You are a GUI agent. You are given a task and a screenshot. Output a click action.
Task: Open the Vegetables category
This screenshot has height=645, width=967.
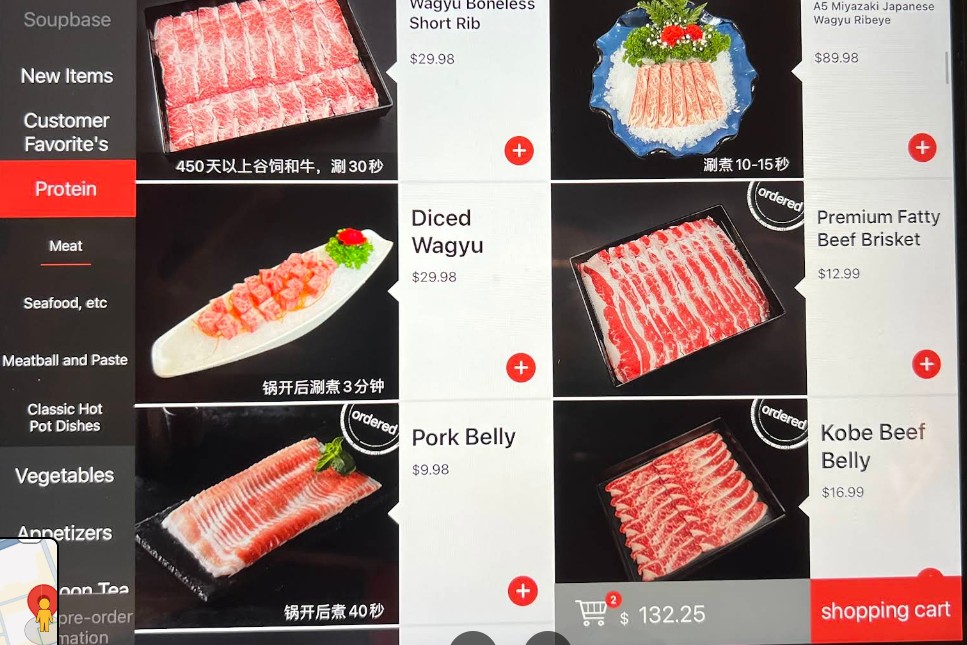[x=66, y=476]
